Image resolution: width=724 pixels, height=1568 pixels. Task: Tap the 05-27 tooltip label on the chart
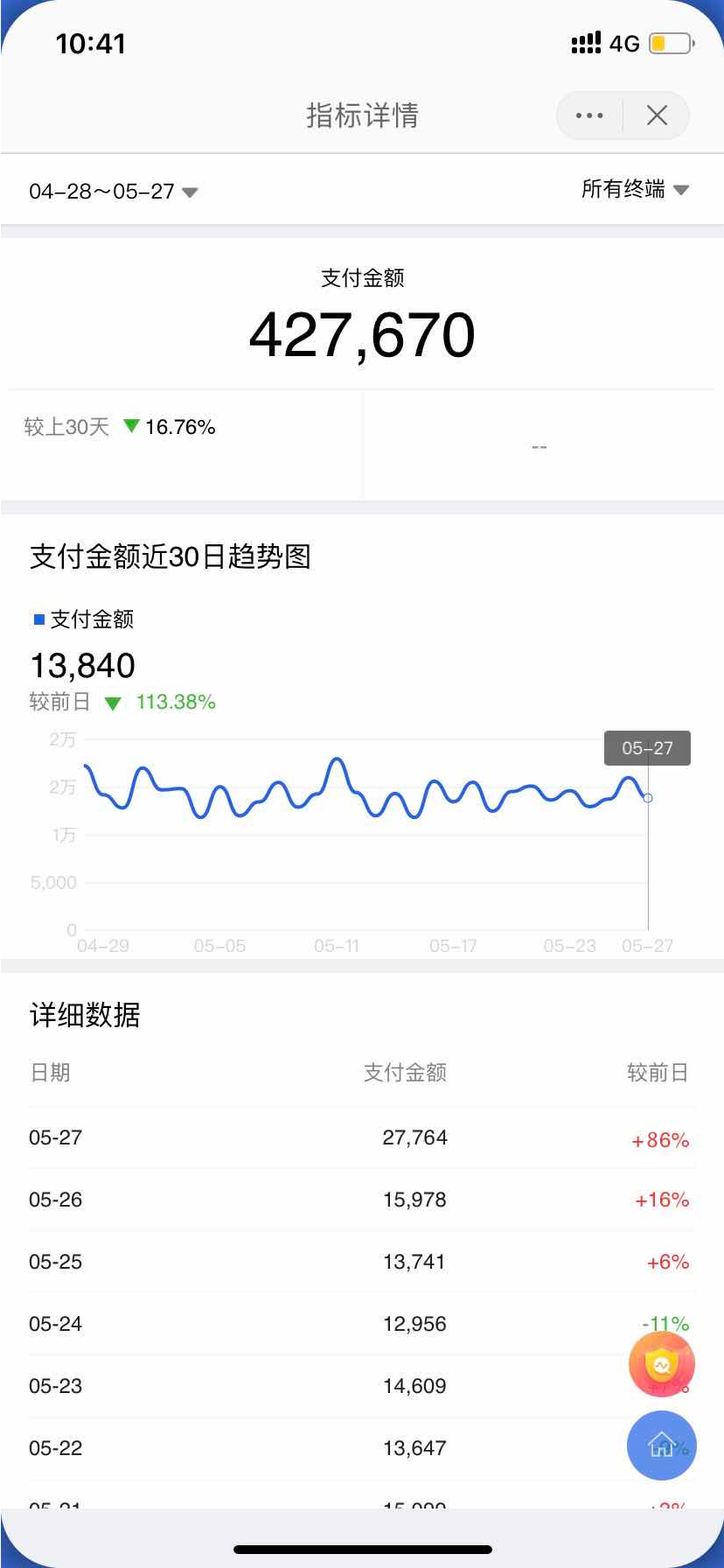coord(647,748)
